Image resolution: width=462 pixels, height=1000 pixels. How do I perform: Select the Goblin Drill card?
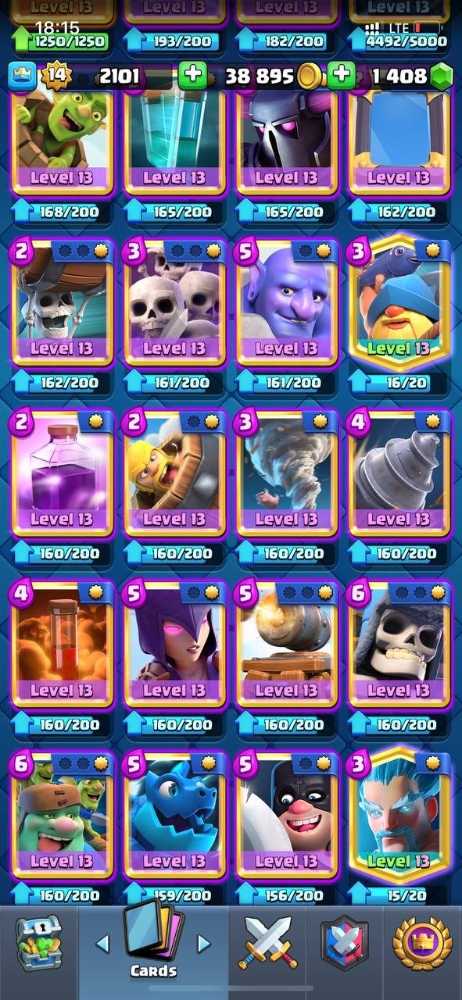click(x=399, y=474)
